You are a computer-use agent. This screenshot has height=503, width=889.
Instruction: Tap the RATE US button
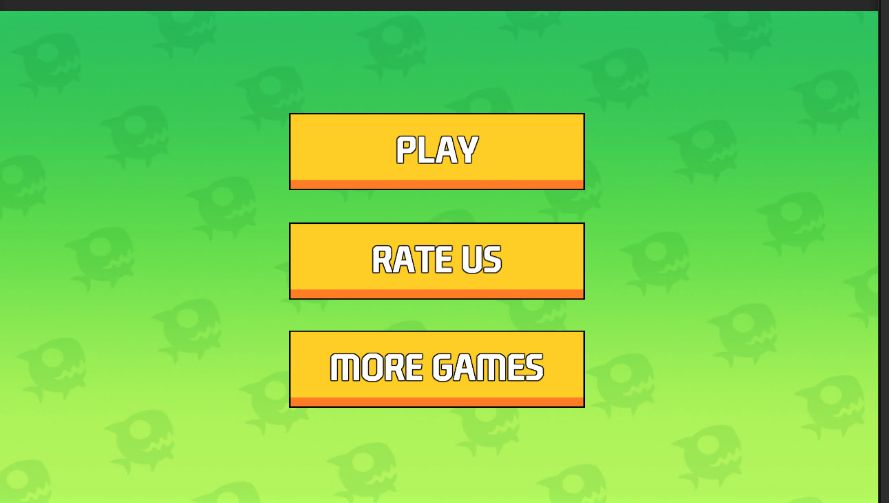[436, 260]
